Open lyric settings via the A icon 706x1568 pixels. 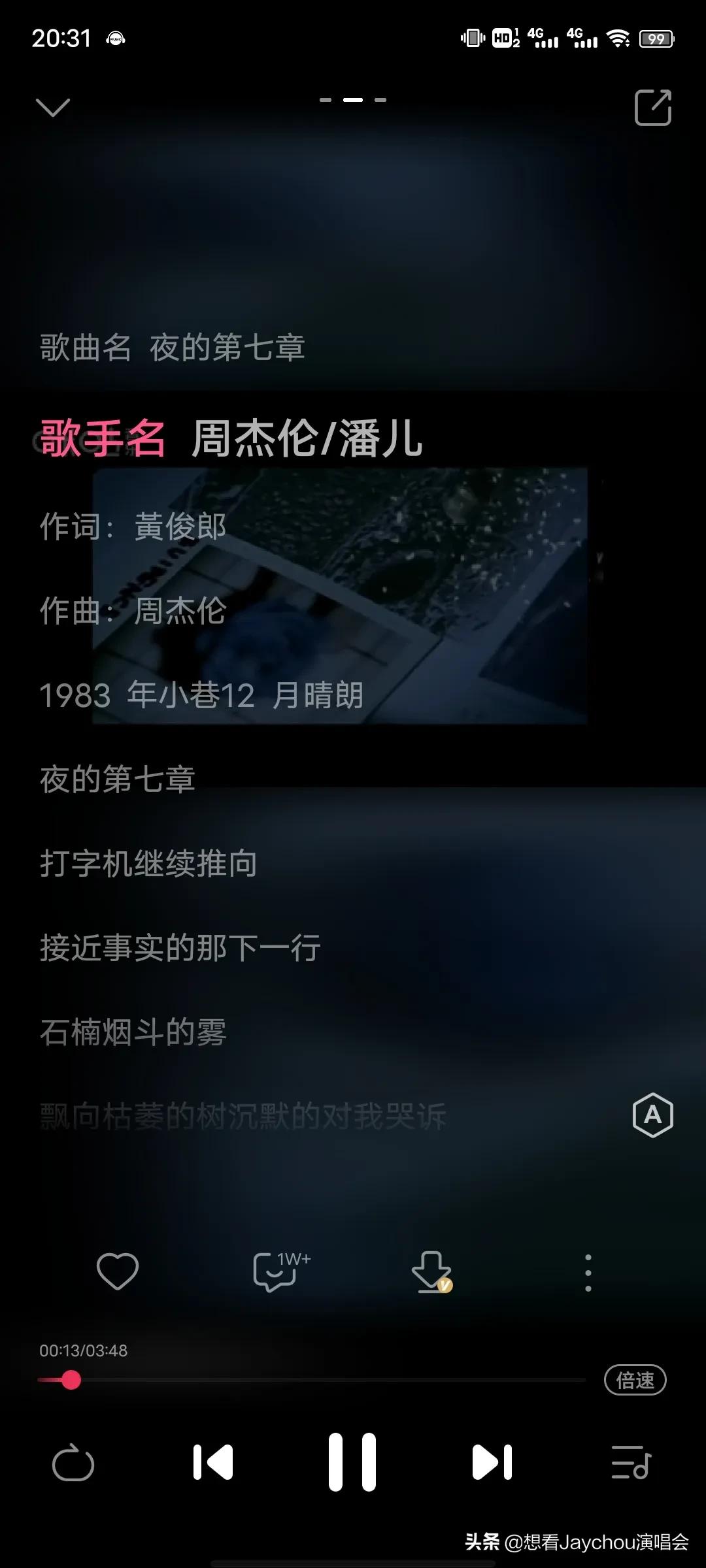tap(653, 1115)
